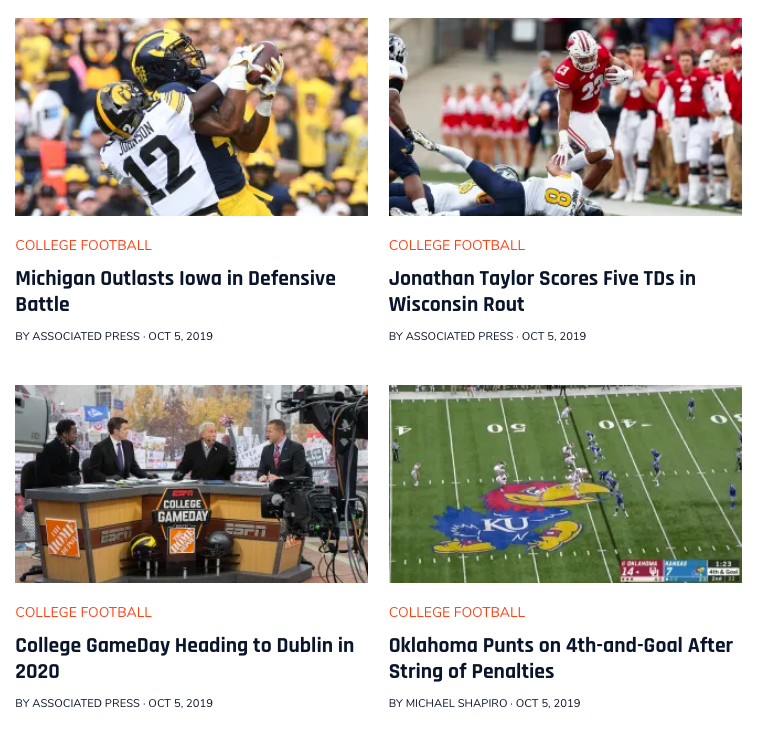Read College GameDay Heading to Dublin headline
Image resolution: width=759 pixels, height=735 pixels.
tap(184, 658)
